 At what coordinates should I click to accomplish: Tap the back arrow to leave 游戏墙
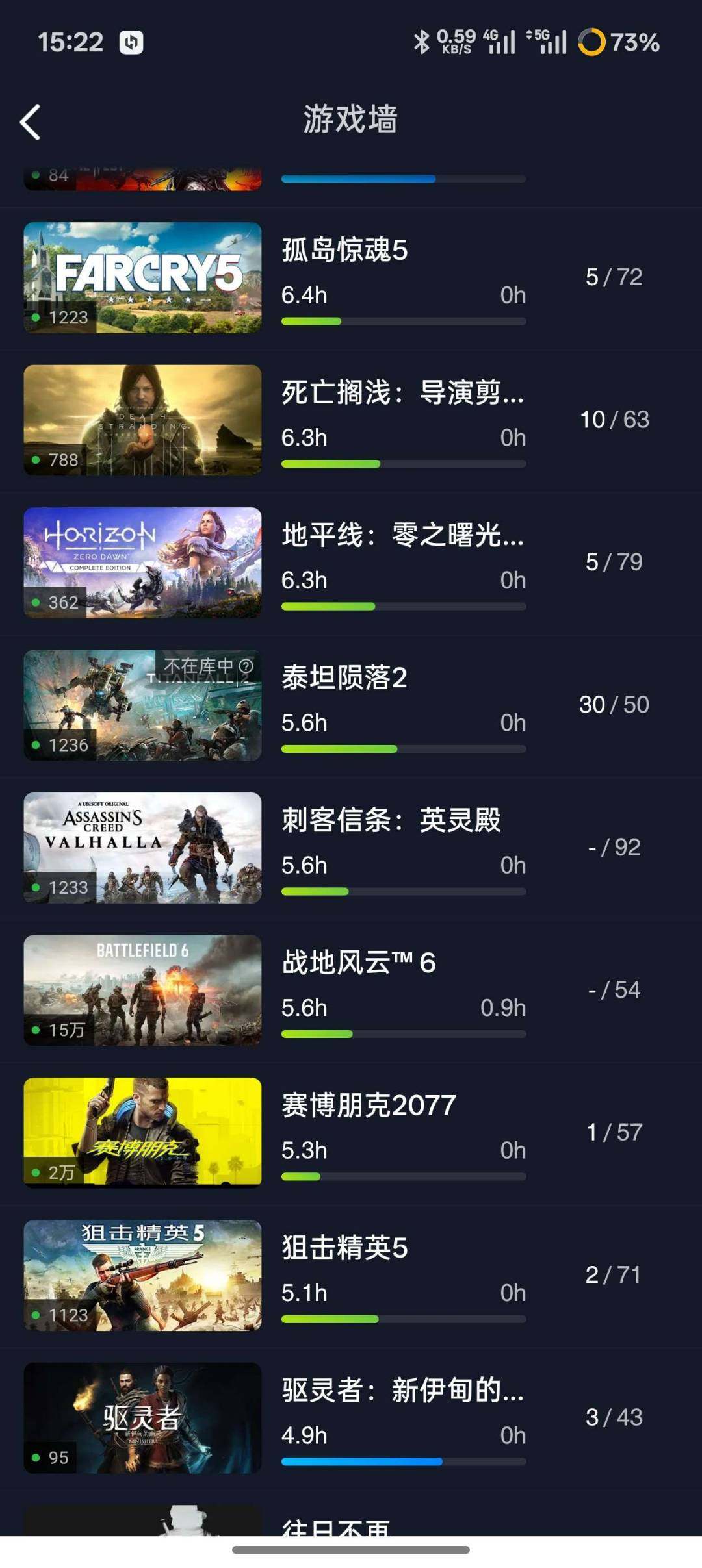(x=31, y=122)
